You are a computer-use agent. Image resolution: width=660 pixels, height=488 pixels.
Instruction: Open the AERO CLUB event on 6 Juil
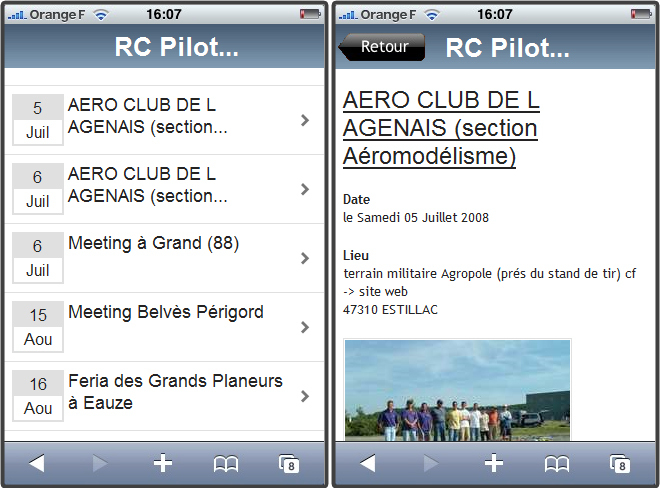point(165,187)
